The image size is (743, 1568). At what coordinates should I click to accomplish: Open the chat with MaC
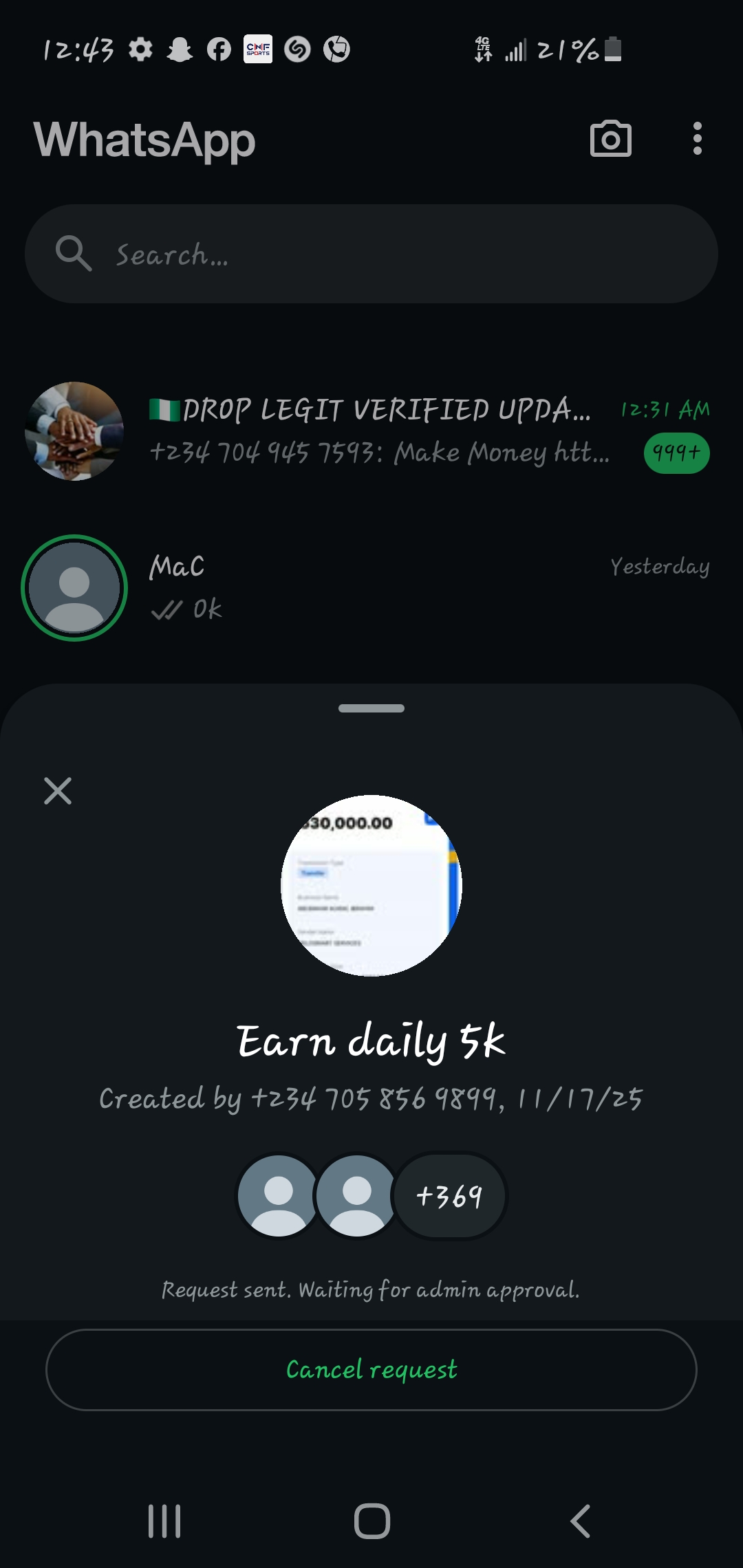413,588
